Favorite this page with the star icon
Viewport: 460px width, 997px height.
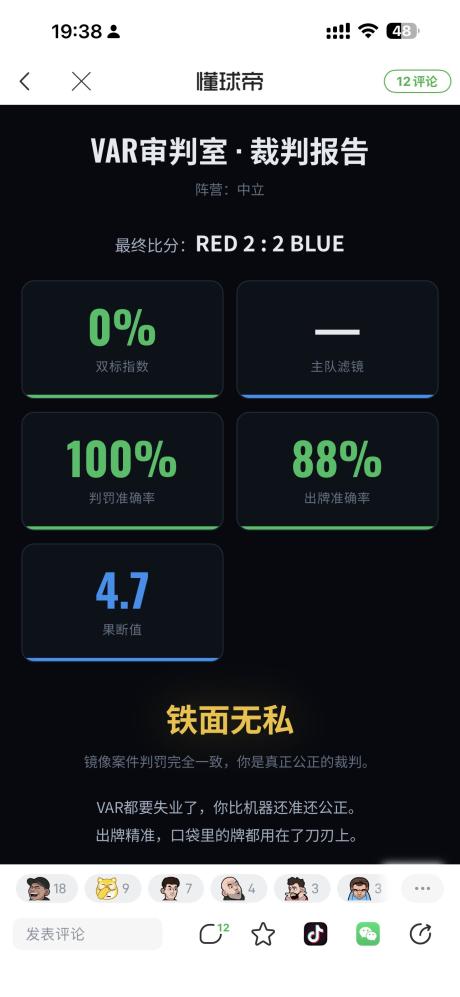(x=263, y=934)
